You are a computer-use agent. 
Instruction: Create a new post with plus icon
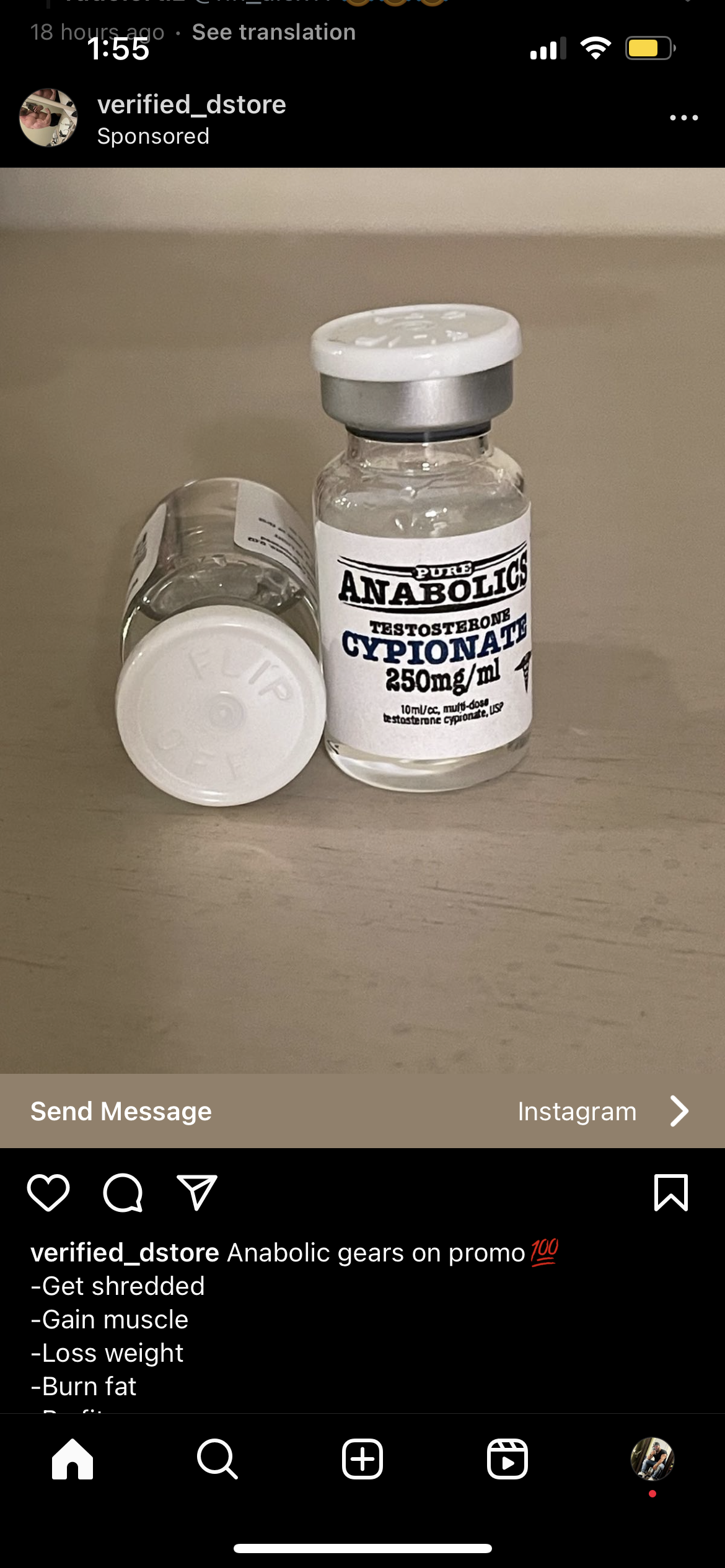click(362, 1459)
